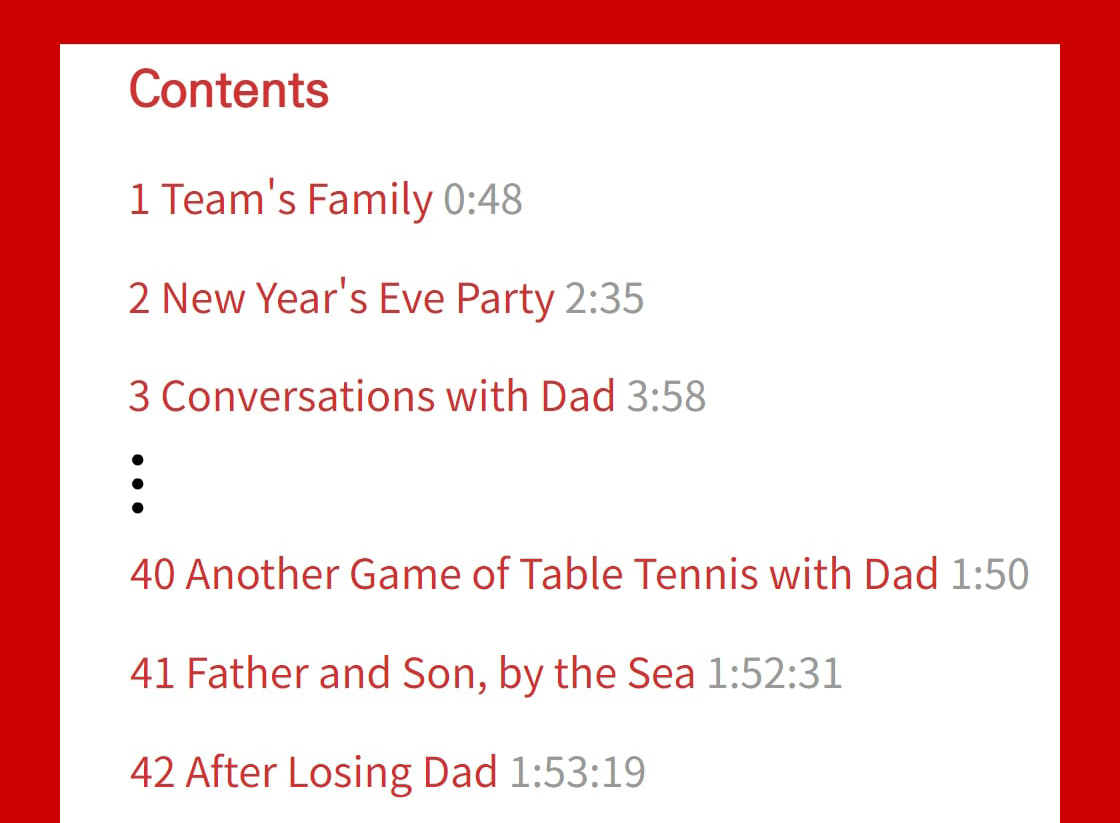Open chapter 1 Team's Family
Screen dimensions: 1120x823
tap(281, 199)
